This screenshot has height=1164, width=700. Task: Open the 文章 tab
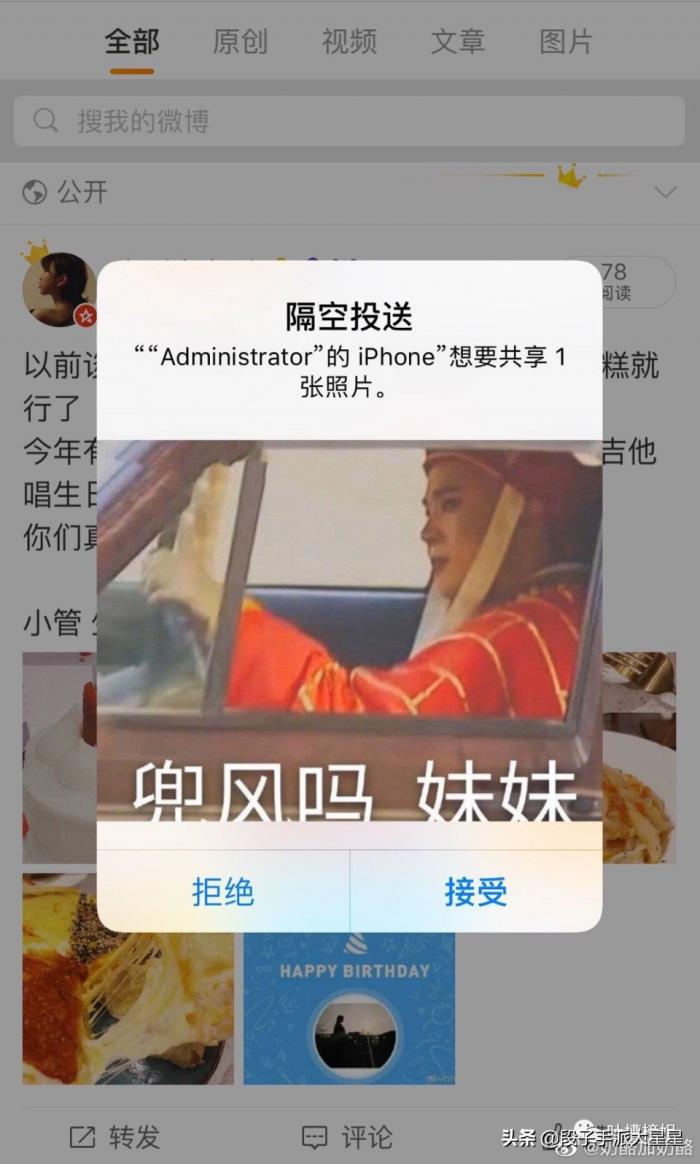pyautogui.click(x=457, y=42)
